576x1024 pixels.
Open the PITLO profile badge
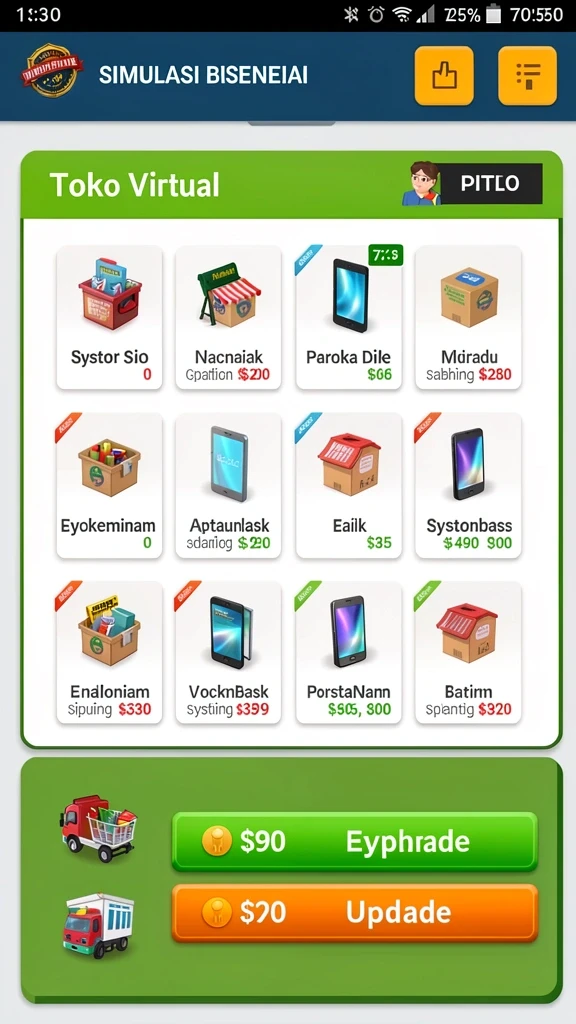(x=472, y=184)
